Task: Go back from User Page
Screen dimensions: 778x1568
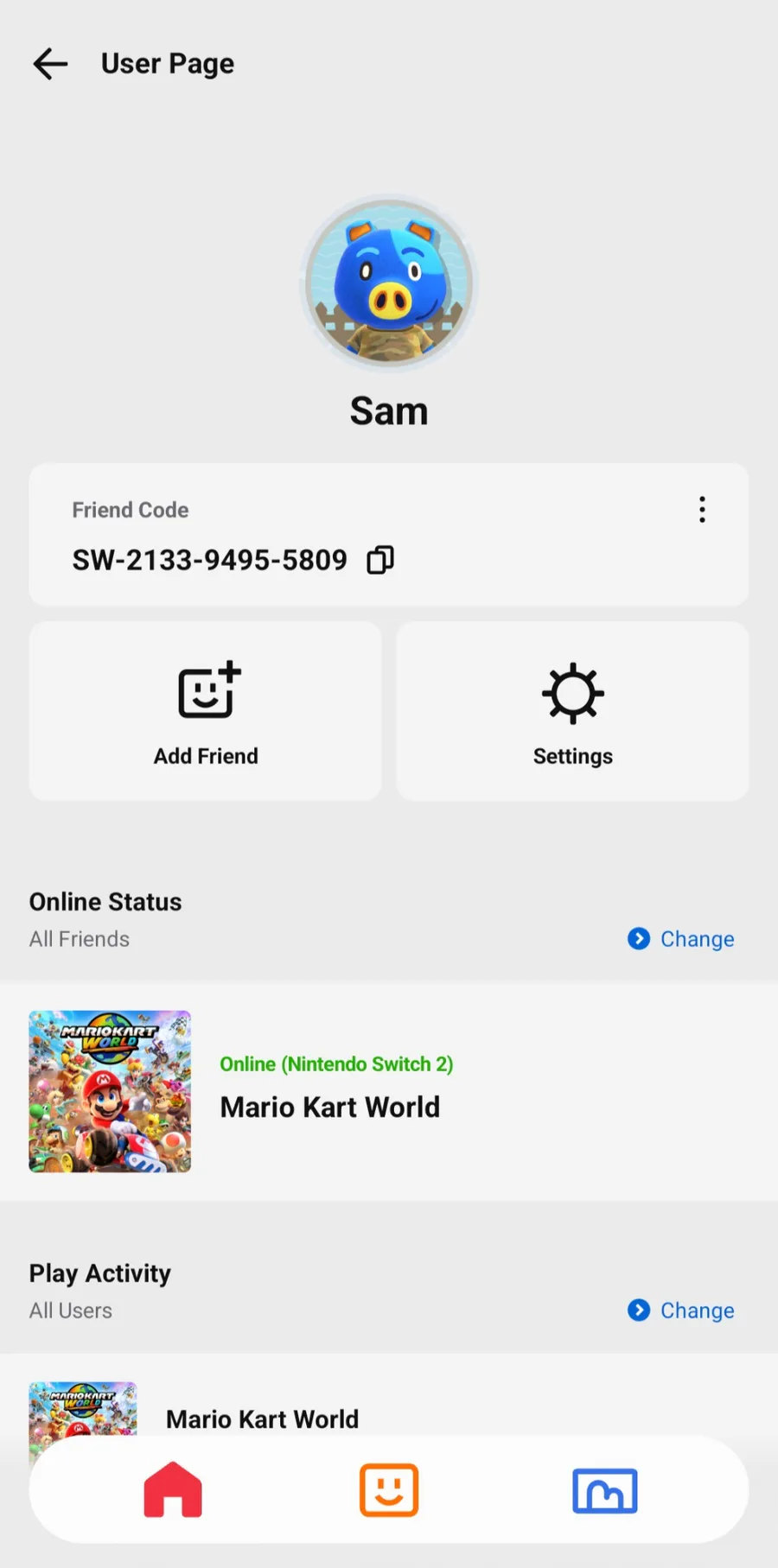Action: point(50,64)
